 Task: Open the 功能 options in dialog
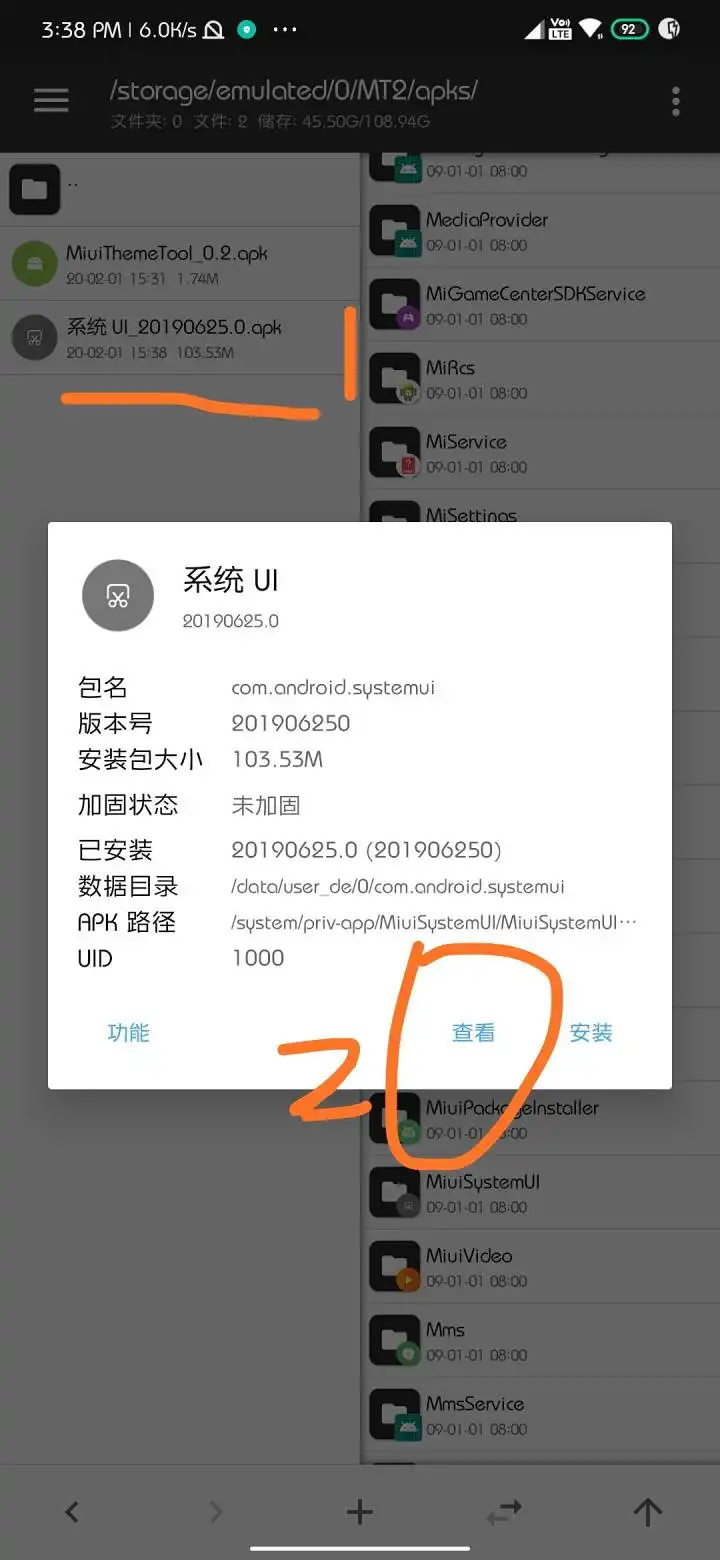128,1033
